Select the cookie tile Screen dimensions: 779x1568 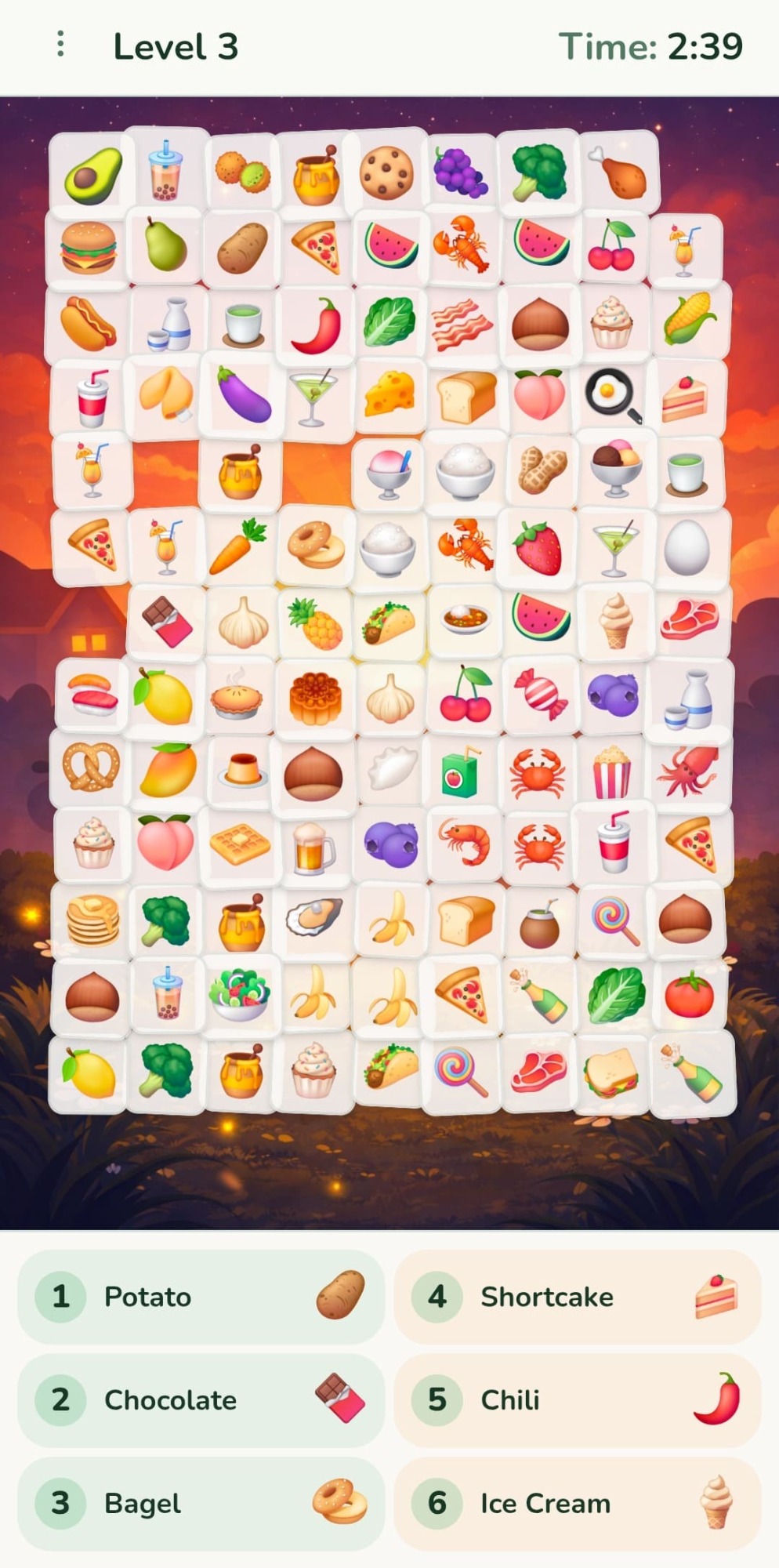click(386, 172)
